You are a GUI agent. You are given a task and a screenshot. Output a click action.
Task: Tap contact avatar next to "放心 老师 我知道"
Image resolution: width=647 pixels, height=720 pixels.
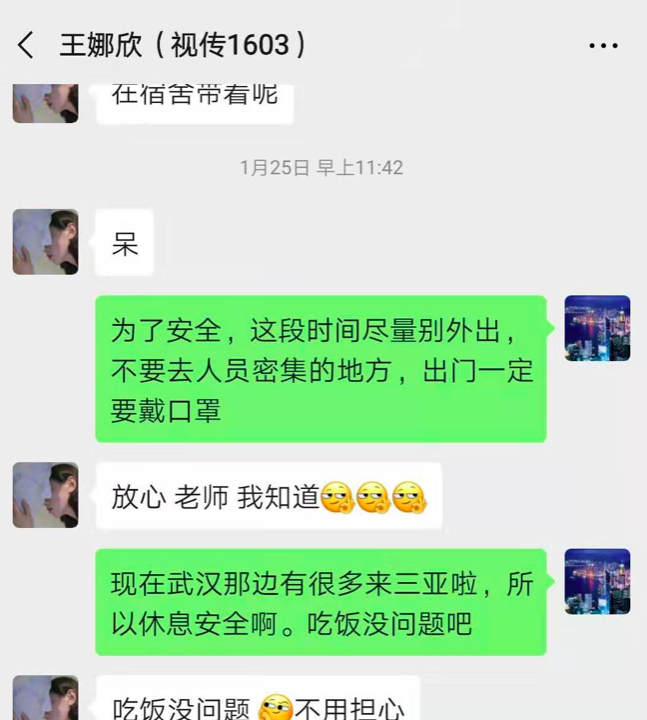(45, 495)
